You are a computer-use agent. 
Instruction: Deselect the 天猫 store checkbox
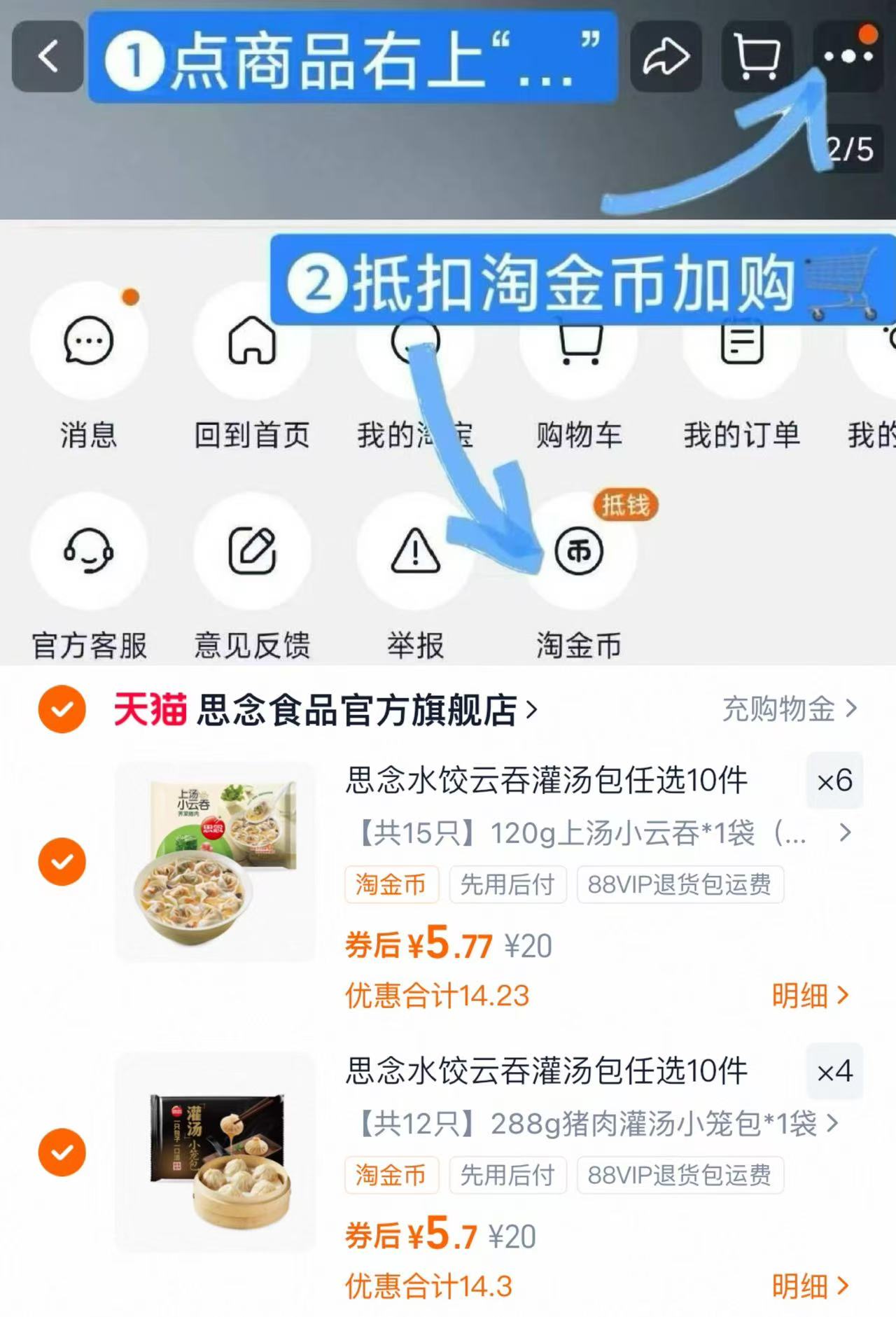(62, 710)
